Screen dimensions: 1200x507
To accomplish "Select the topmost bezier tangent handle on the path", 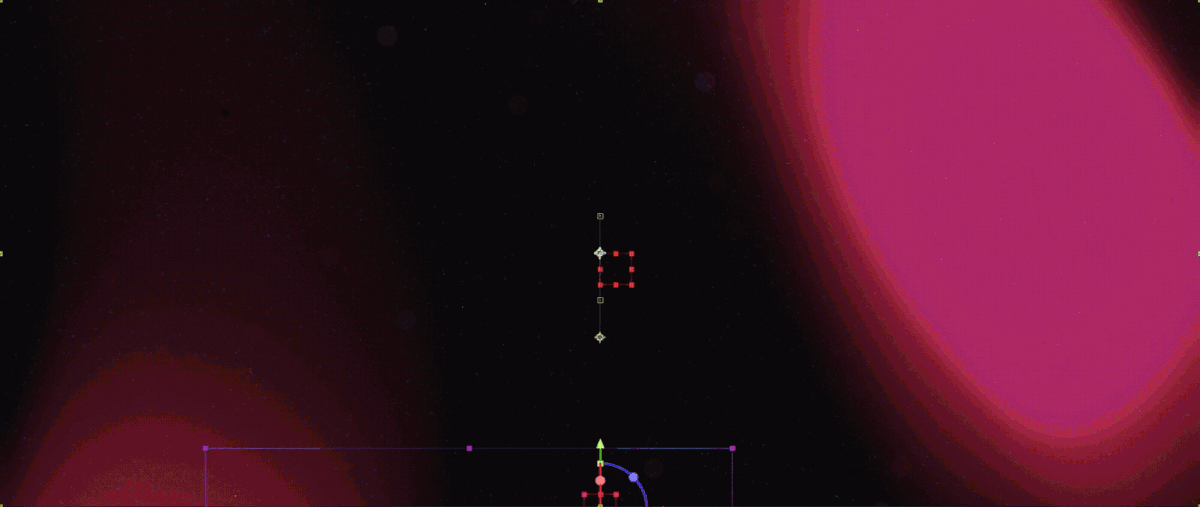I will 600,216.
